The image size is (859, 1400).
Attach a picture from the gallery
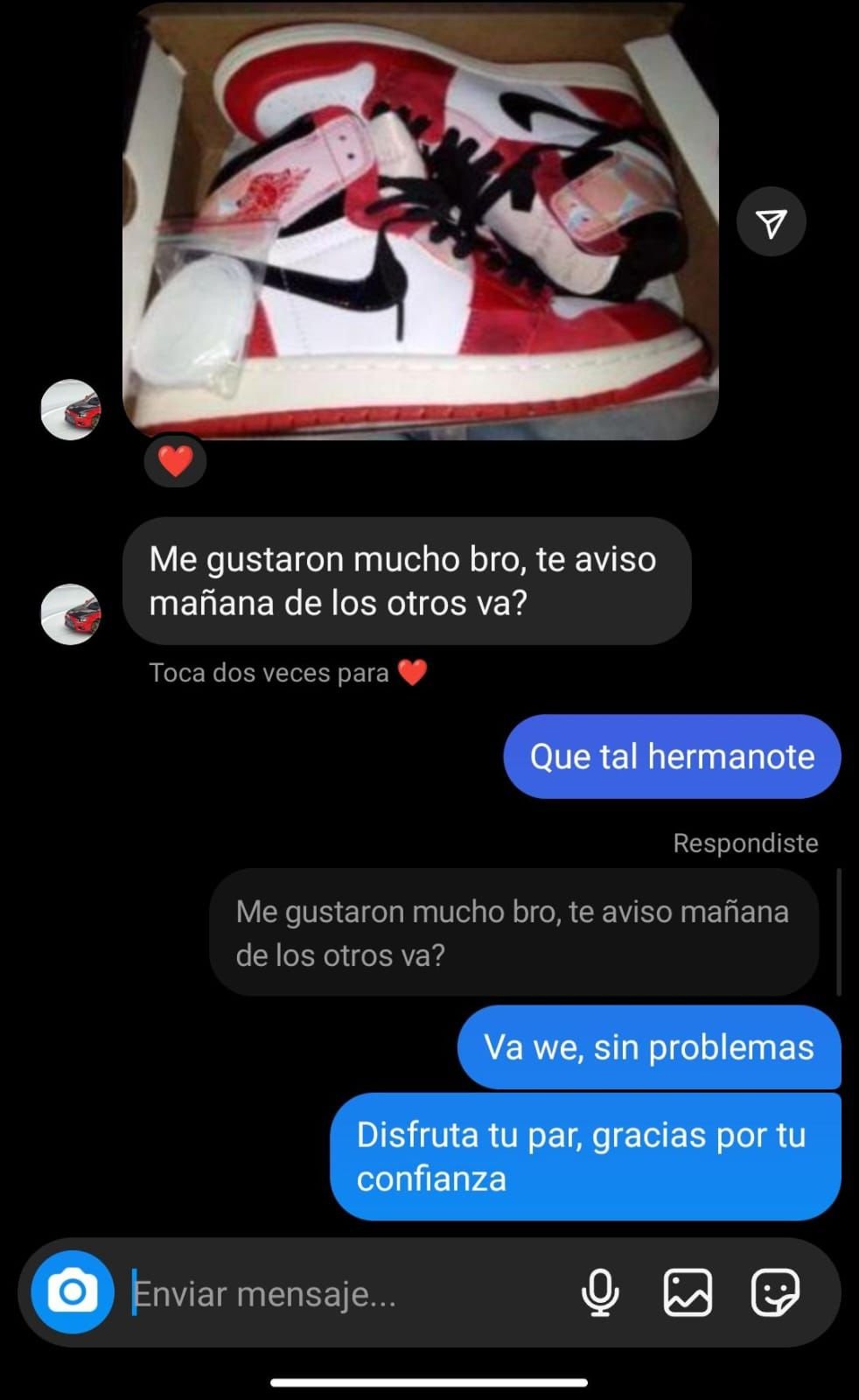(688, 1292)
